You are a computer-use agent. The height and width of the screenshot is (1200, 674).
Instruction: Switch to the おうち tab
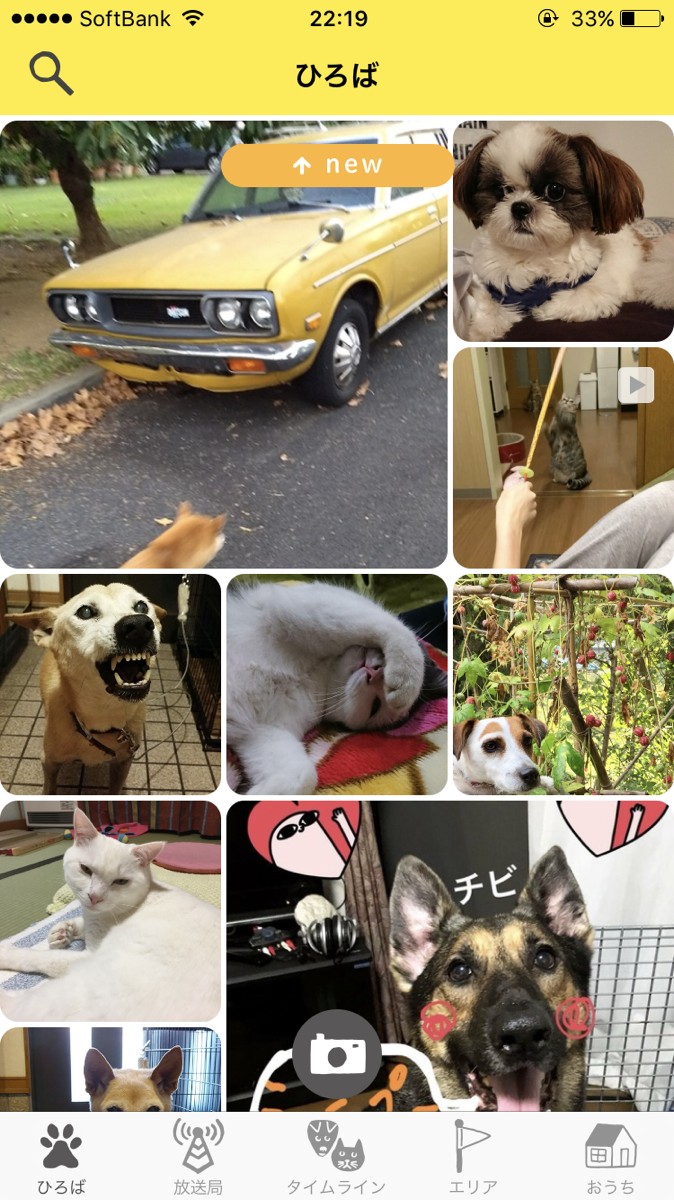click(610, 1158)
